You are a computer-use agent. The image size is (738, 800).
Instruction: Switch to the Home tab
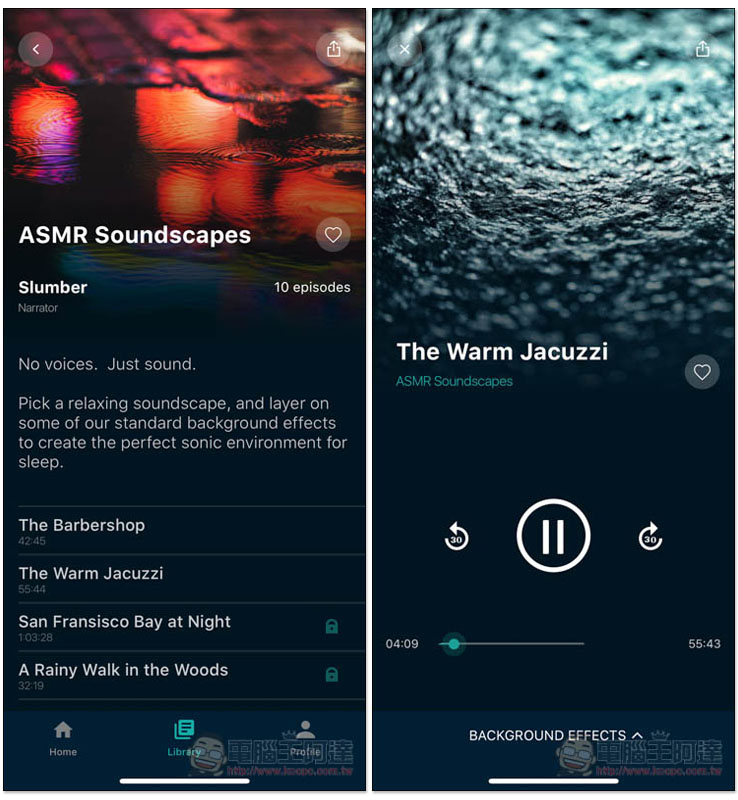[63, 738]
